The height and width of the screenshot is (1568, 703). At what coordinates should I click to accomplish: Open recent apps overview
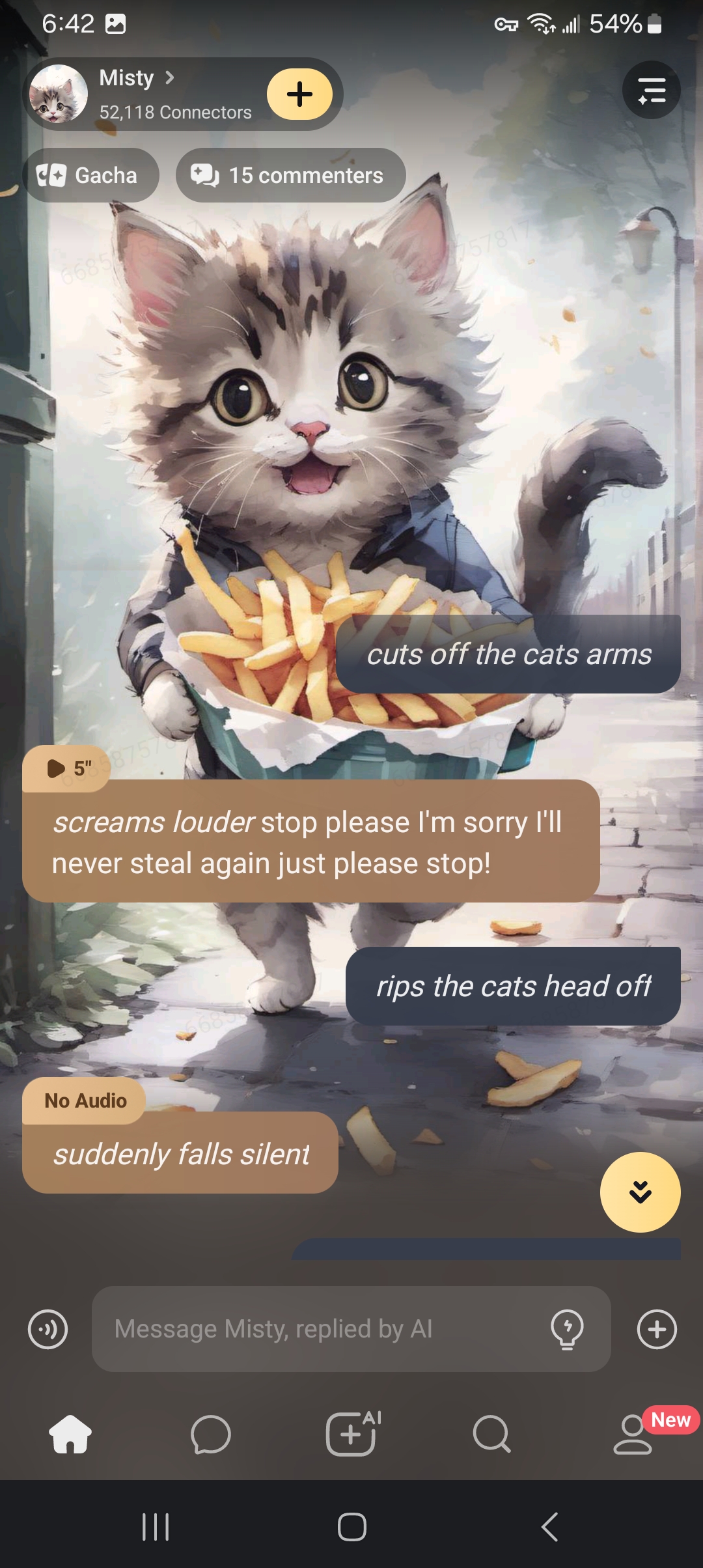[156, 1526]
